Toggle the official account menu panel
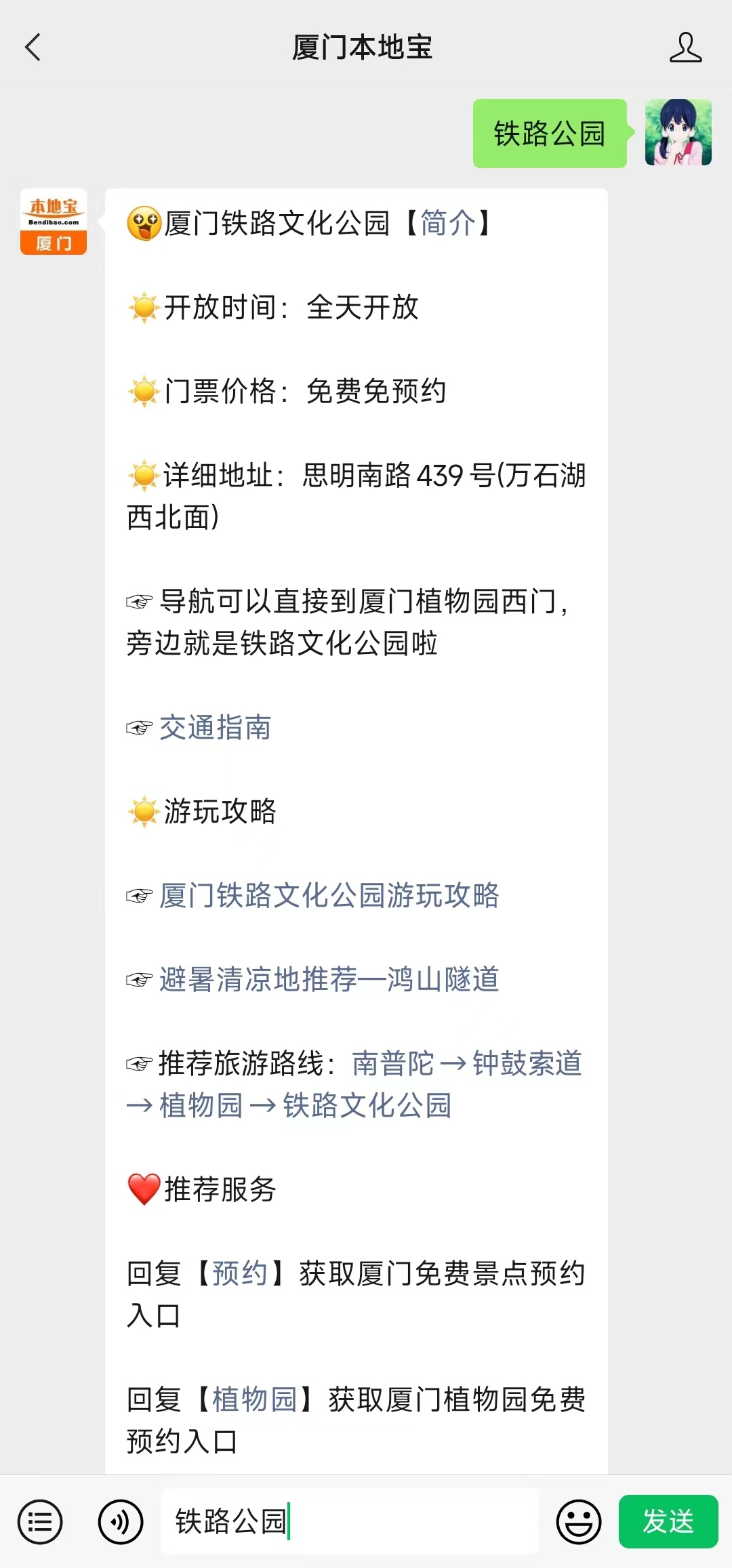 pos(41,1521)
